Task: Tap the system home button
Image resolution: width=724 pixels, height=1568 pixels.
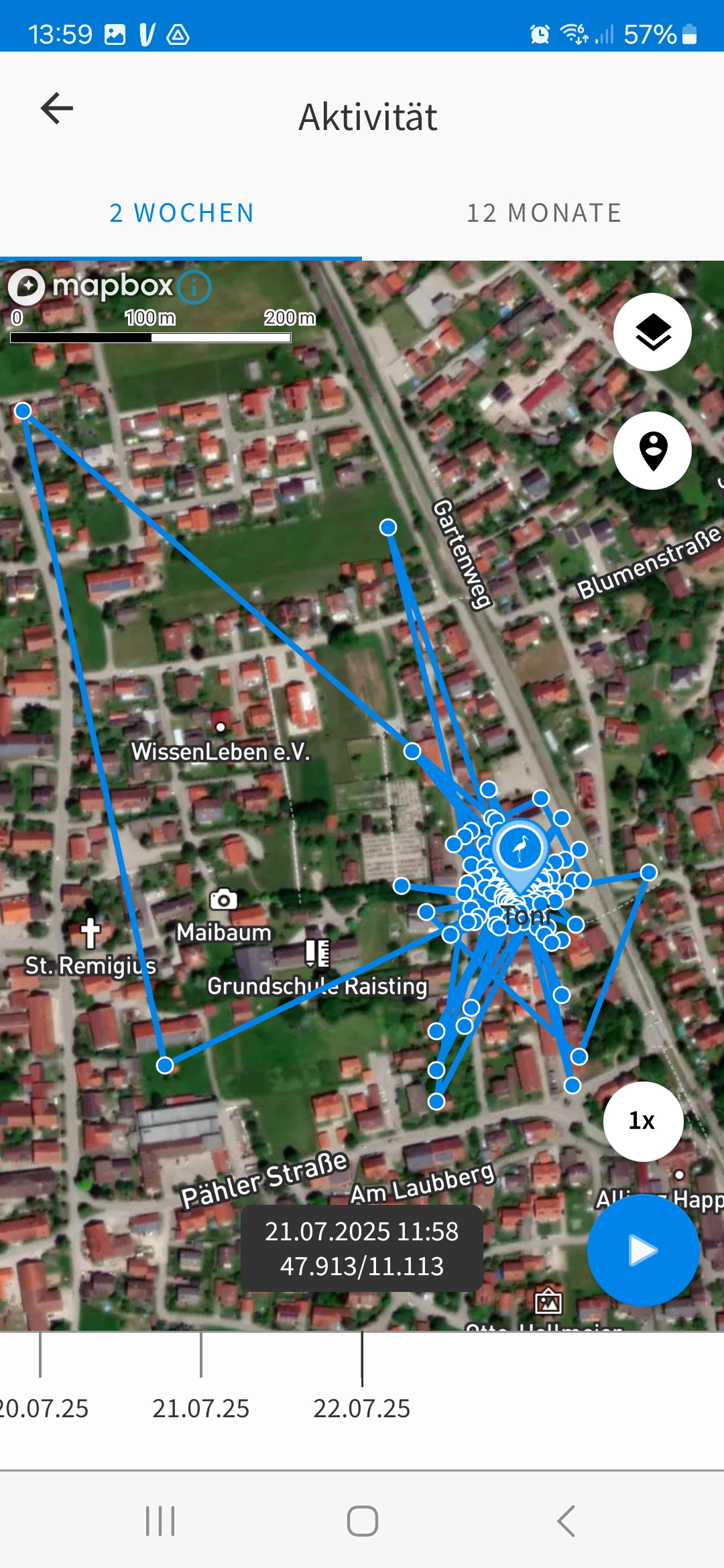Action: tap(362, 1520)
